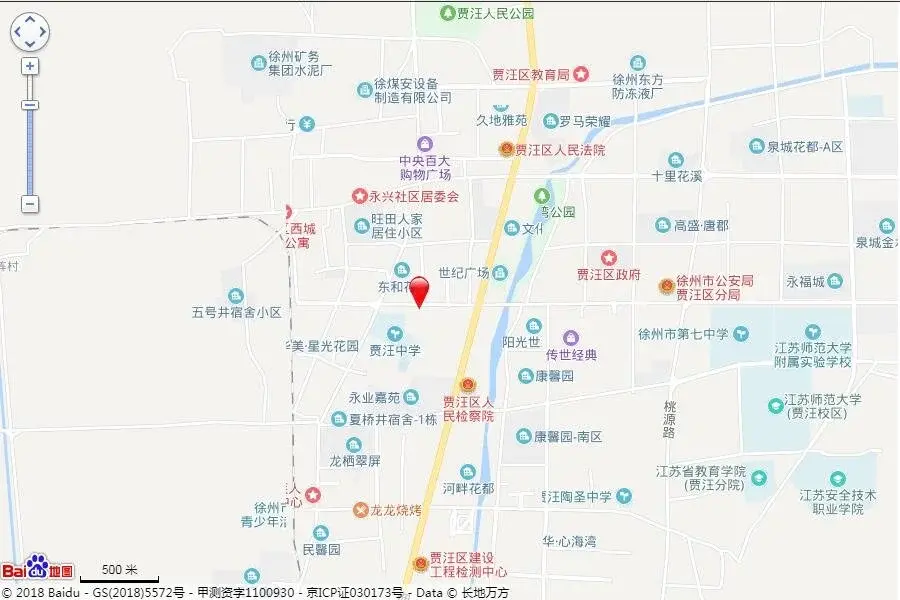
Task: Tap the zoom level slider track
Action: [x=30, y=150]
